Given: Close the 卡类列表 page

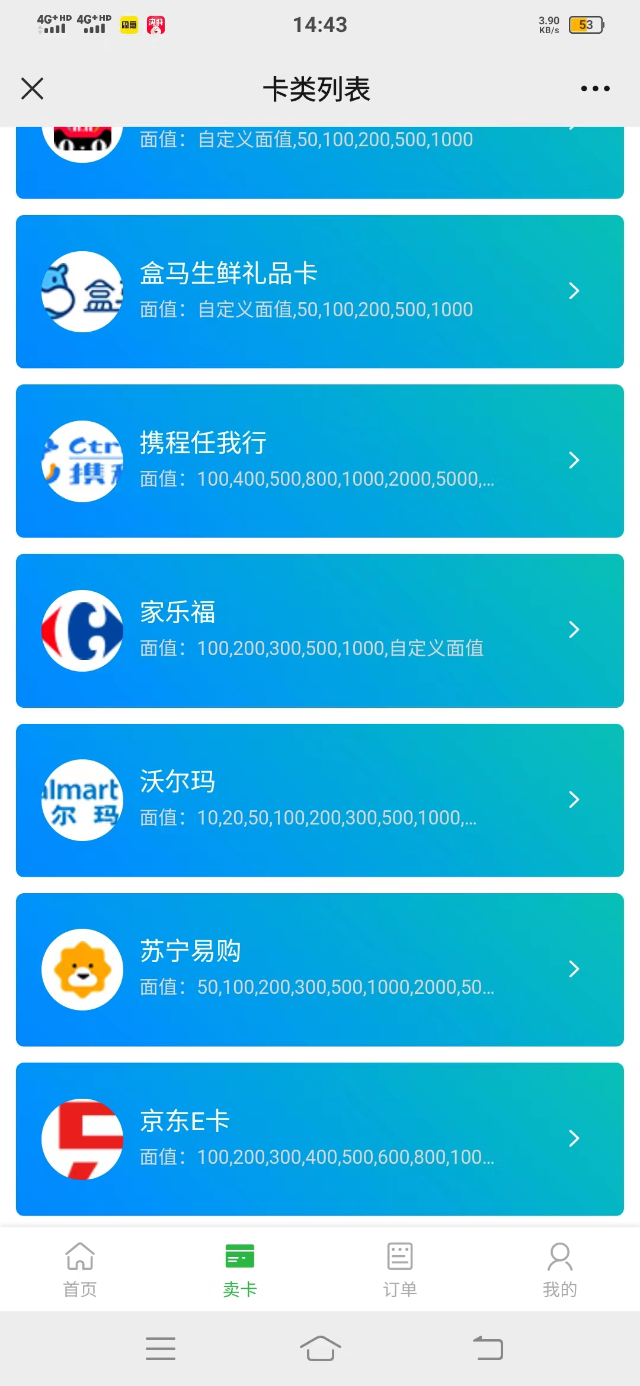Looking at the screenshot, I should click(32, 89).
